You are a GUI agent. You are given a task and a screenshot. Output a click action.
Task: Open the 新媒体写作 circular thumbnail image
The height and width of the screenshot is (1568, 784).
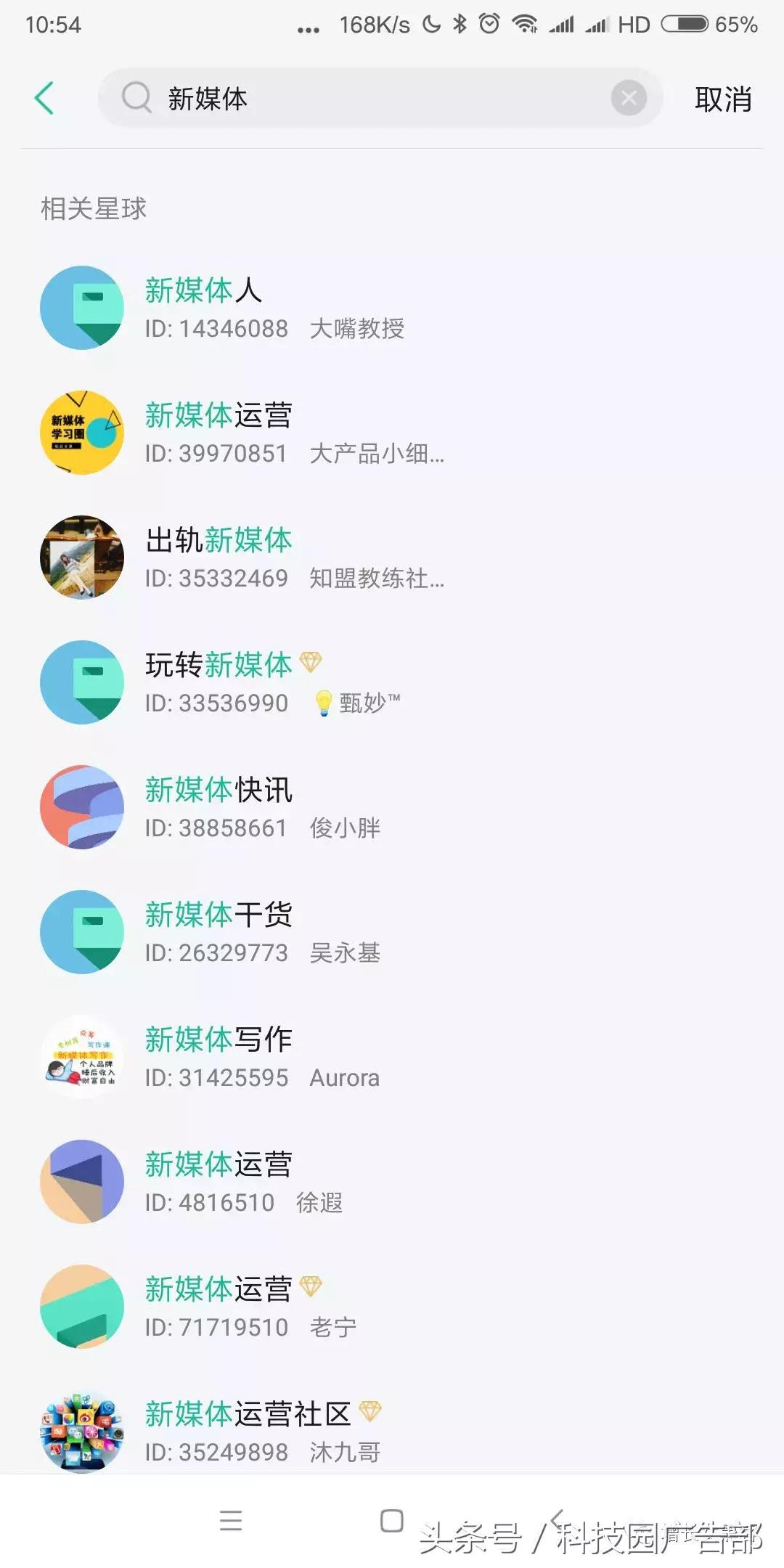81,1058
